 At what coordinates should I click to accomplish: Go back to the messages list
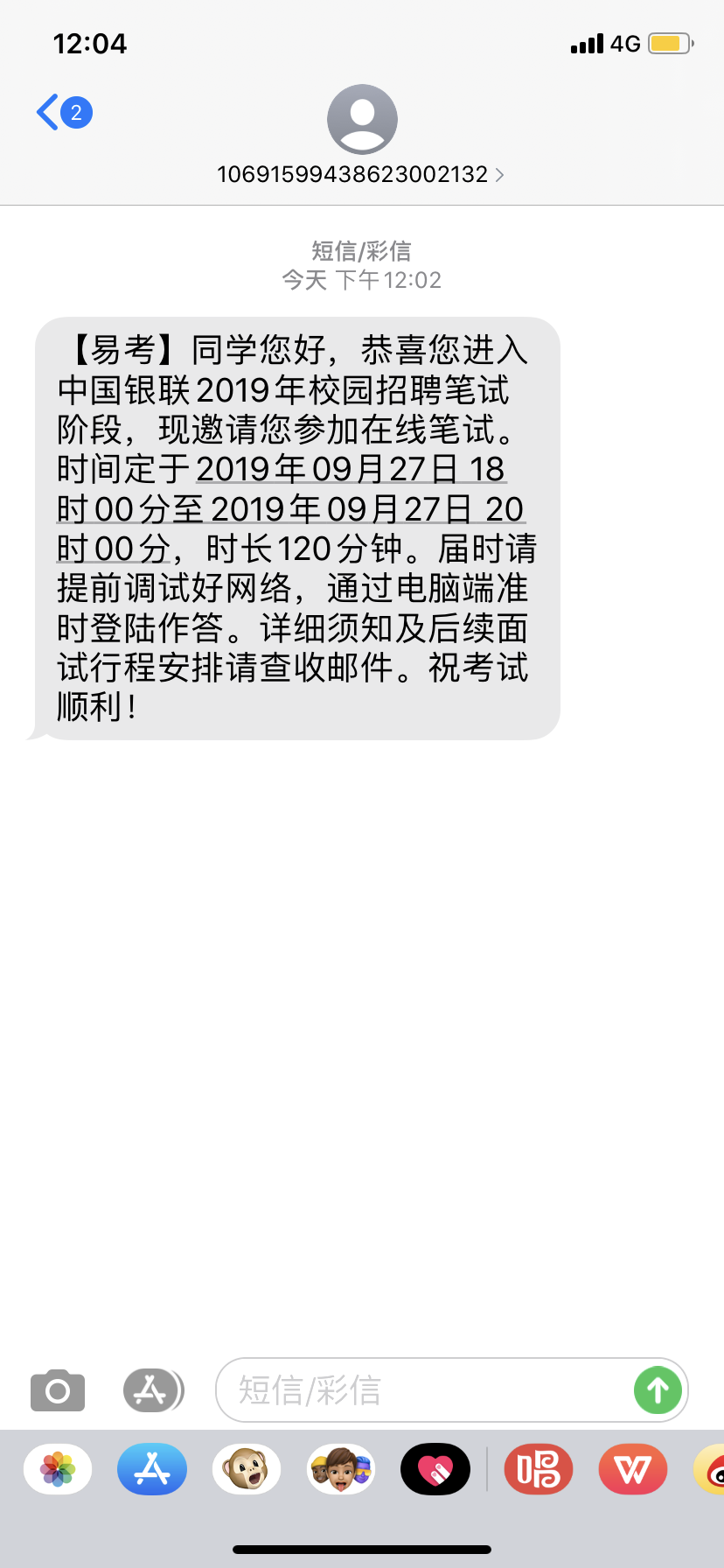click(61, 113)
